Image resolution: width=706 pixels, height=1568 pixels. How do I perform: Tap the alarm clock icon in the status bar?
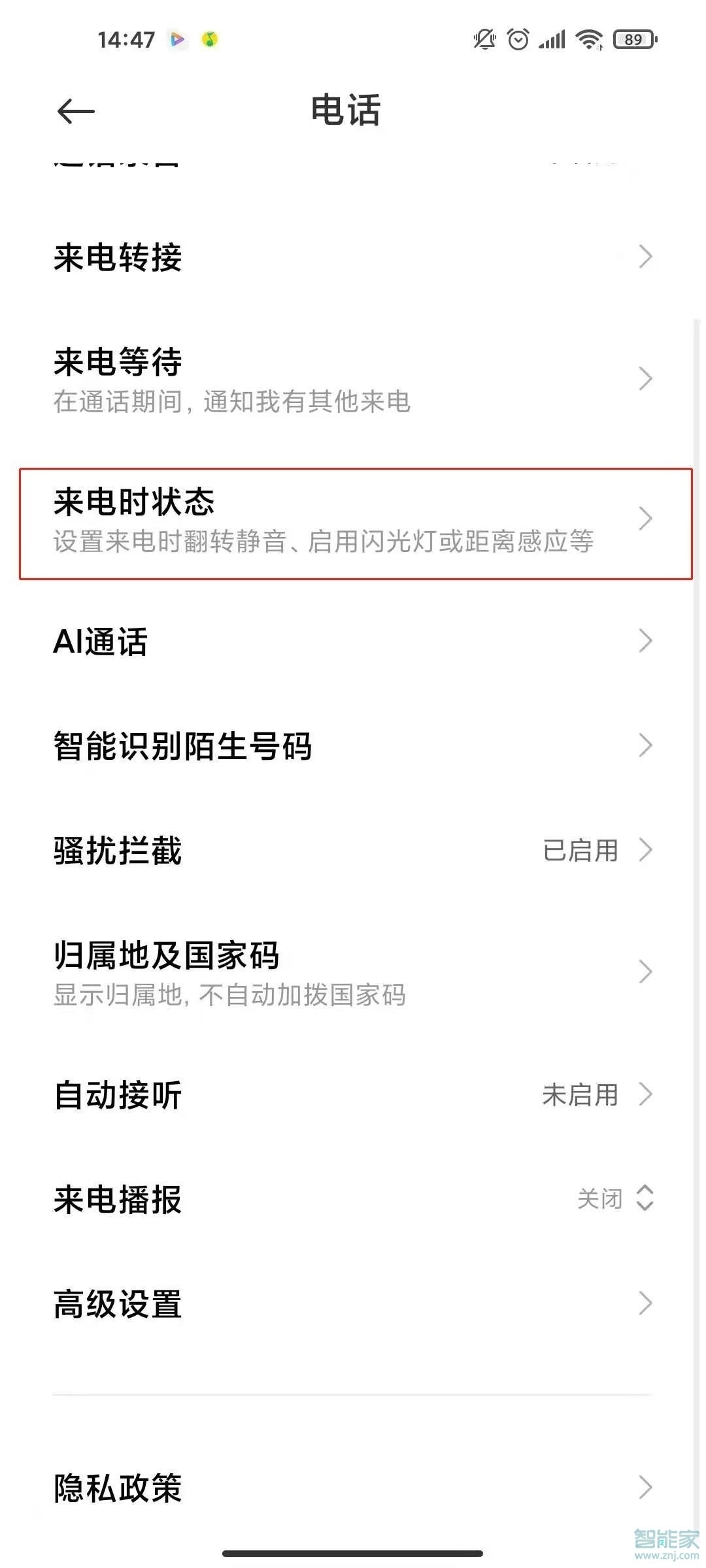pyautogui.click(x=516, y=39)
